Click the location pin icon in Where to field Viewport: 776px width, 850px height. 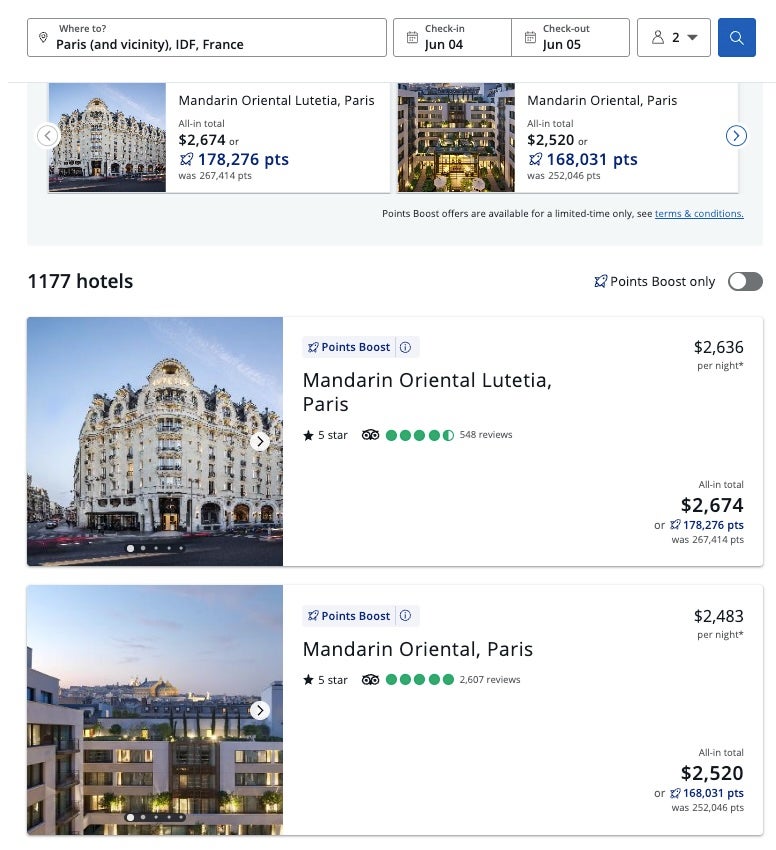[43, 38]
